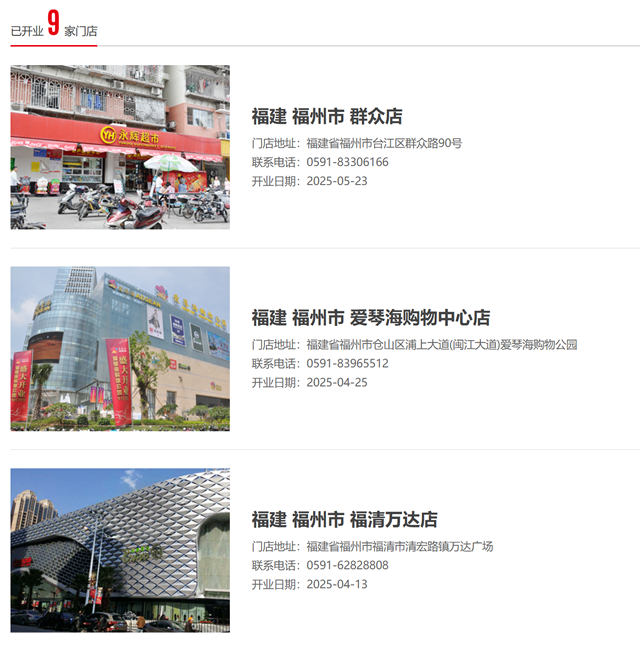Open the 爱琴海购物中心店 store card
Screen dimensions: 640x648
click(x=370, y=318)
